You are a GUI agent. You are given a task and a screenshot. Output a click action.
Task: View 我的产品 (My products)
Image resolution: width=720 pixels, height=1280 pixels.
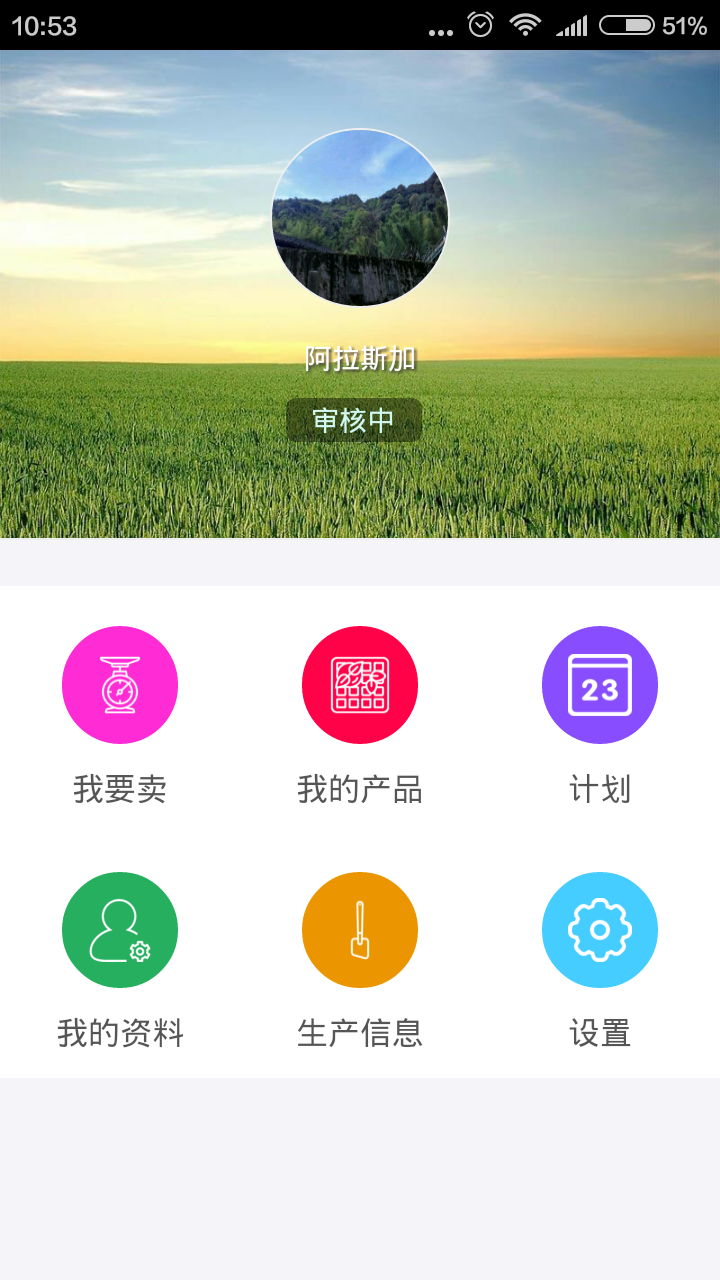360,685
